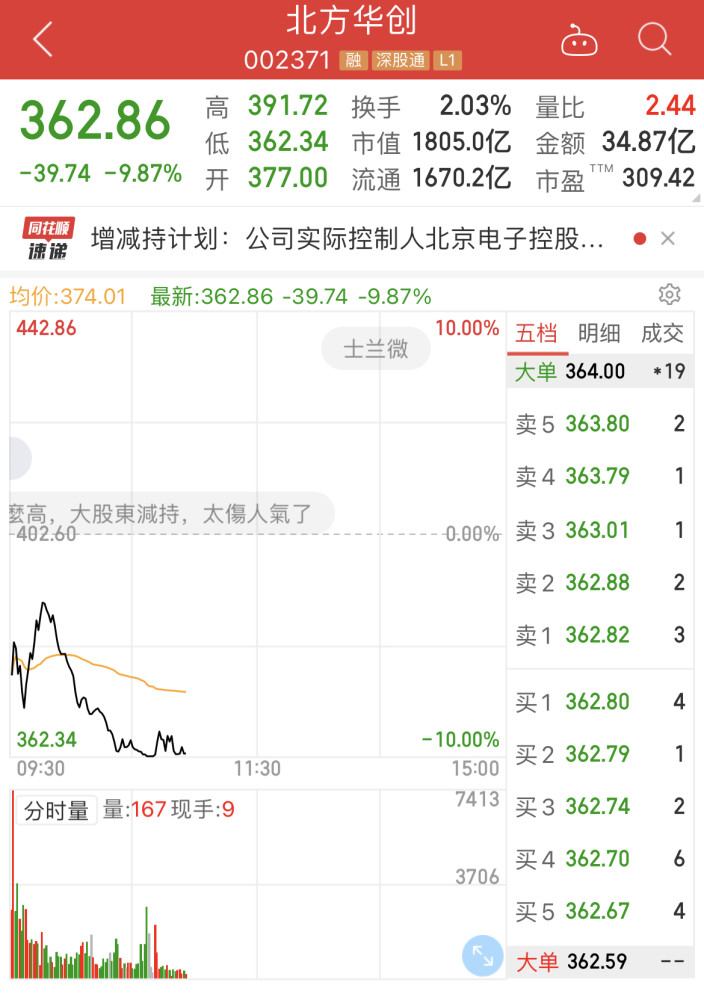Select the 买1 362.80 quote row

pyautogui.click(x=599, y=702)
